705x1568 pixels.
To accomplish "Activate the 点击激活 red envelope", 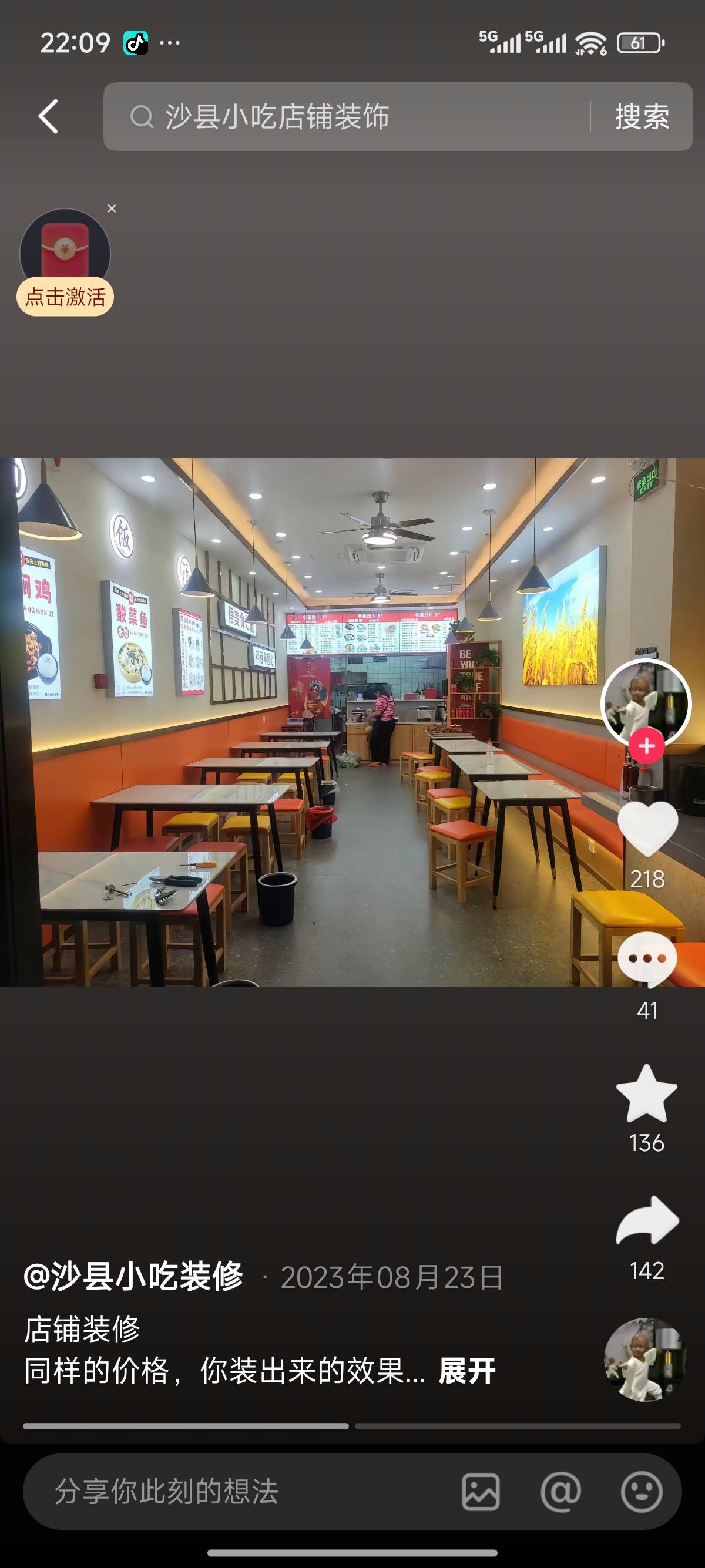I will coord(65,296).
